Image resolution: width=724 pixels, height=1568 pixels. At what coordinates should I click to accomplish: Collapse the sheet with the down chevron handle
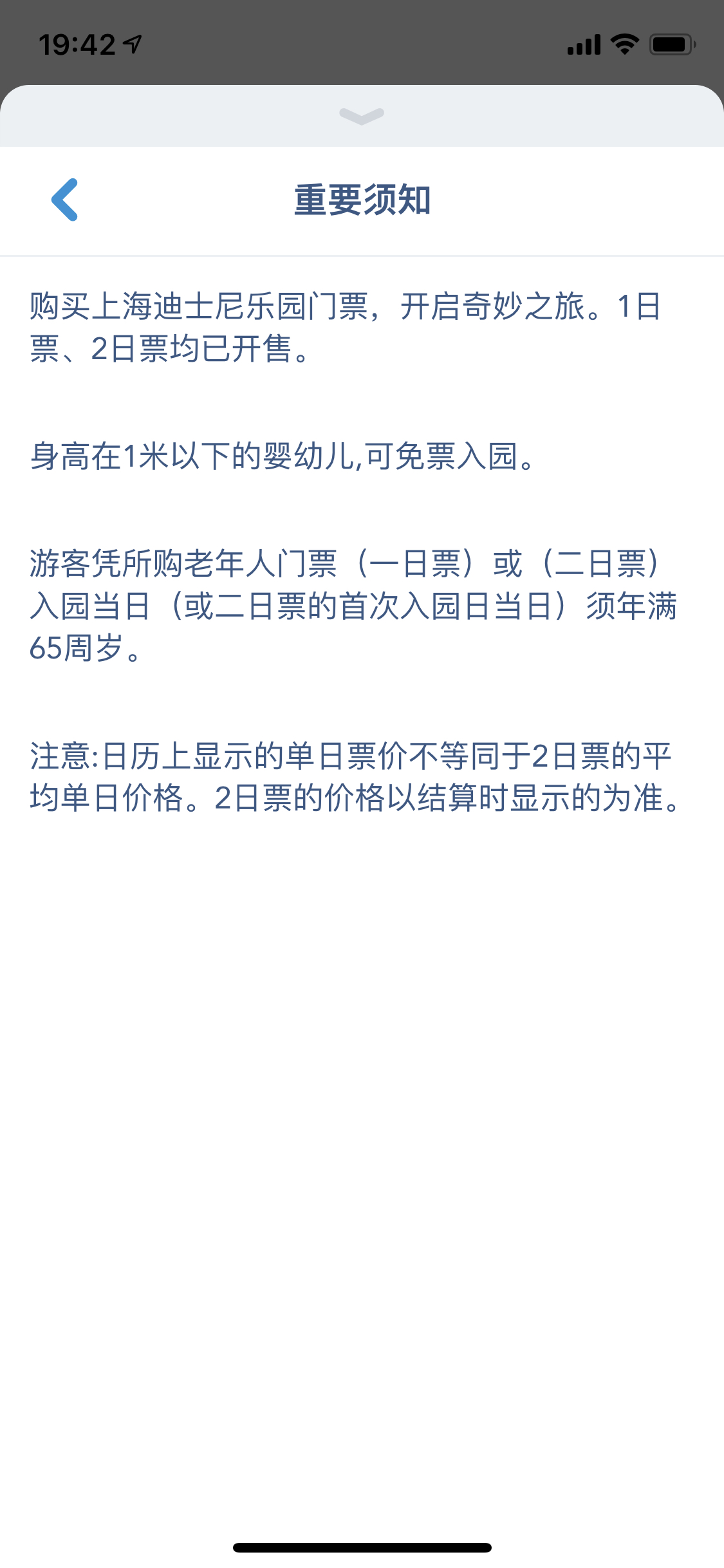point(362,116)
